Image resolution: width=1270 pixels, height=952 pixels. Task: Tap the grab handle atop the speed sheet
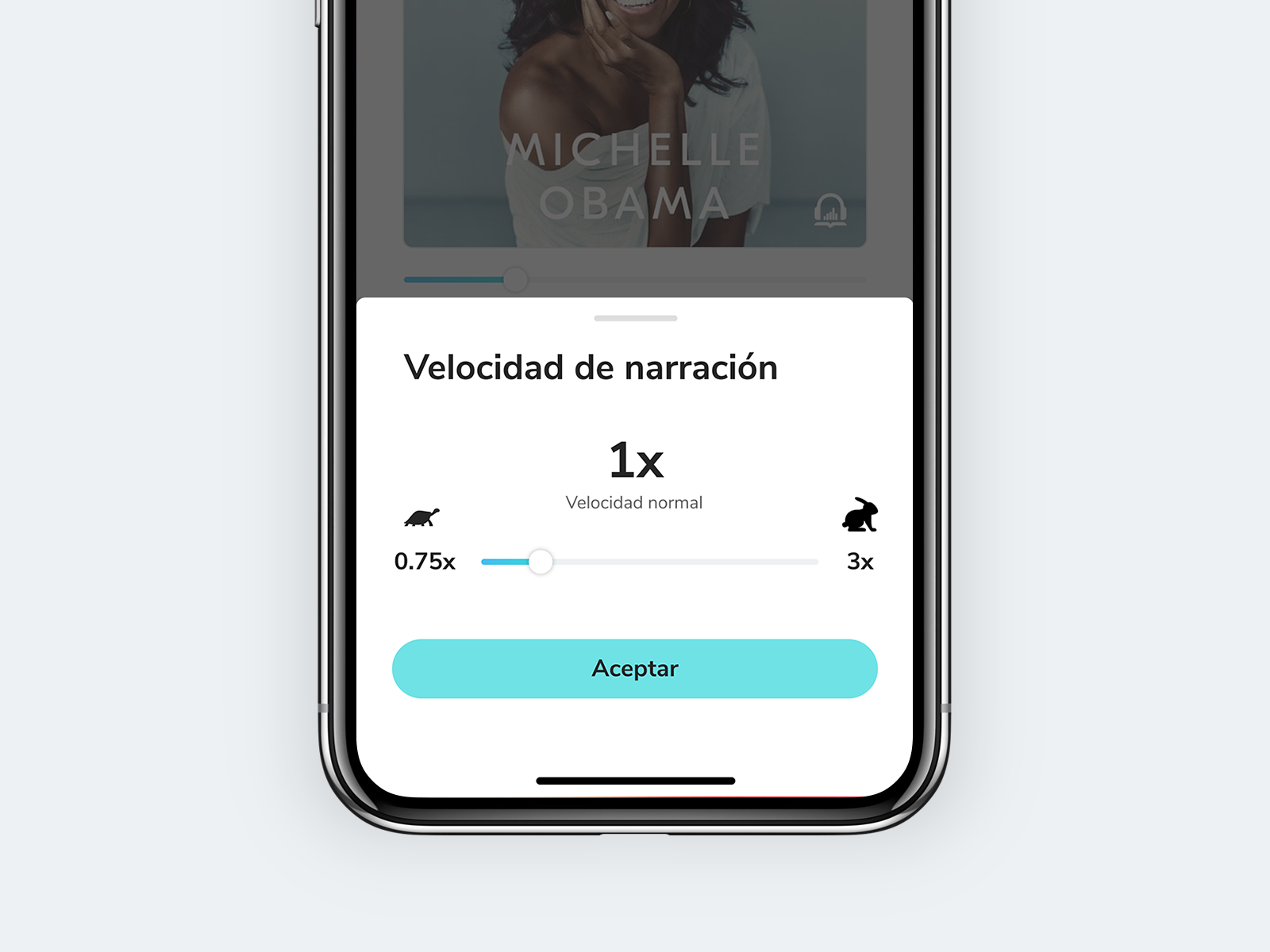[635, 318]
